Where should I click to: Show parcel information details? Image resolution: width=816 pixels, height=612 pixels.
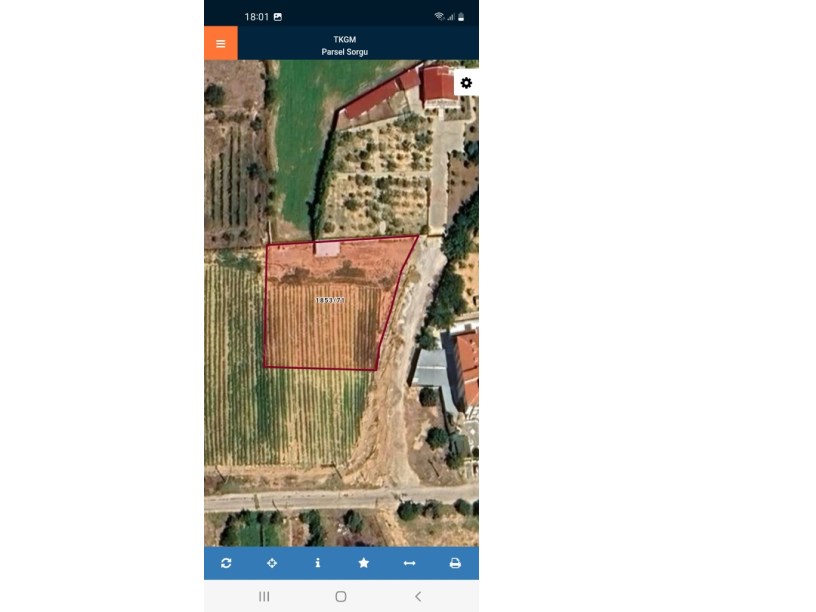click(x=318, y=563)
